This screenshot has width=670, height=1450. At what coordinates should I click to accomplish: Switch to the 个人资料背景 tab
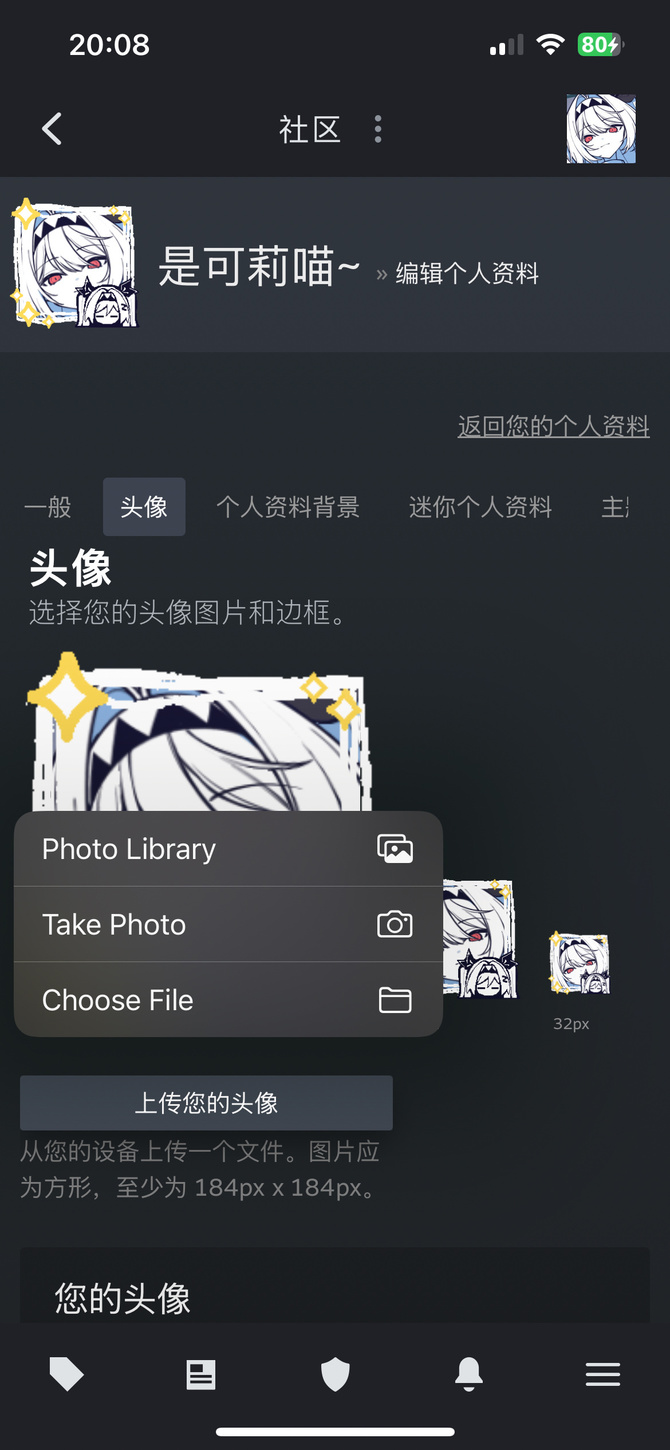[x=288, y=507]
